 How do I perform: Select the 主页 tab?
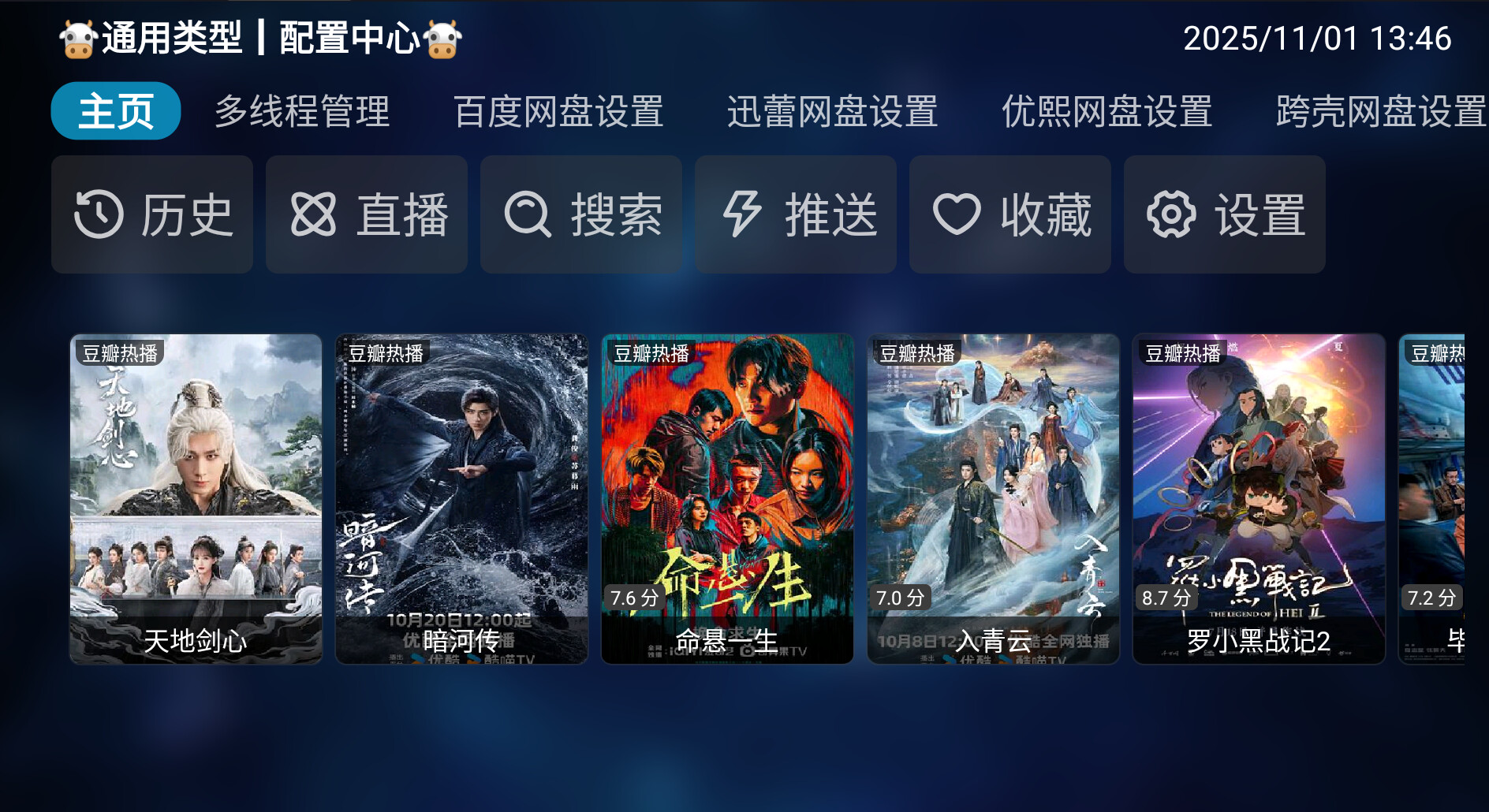(x=116, y=111)
